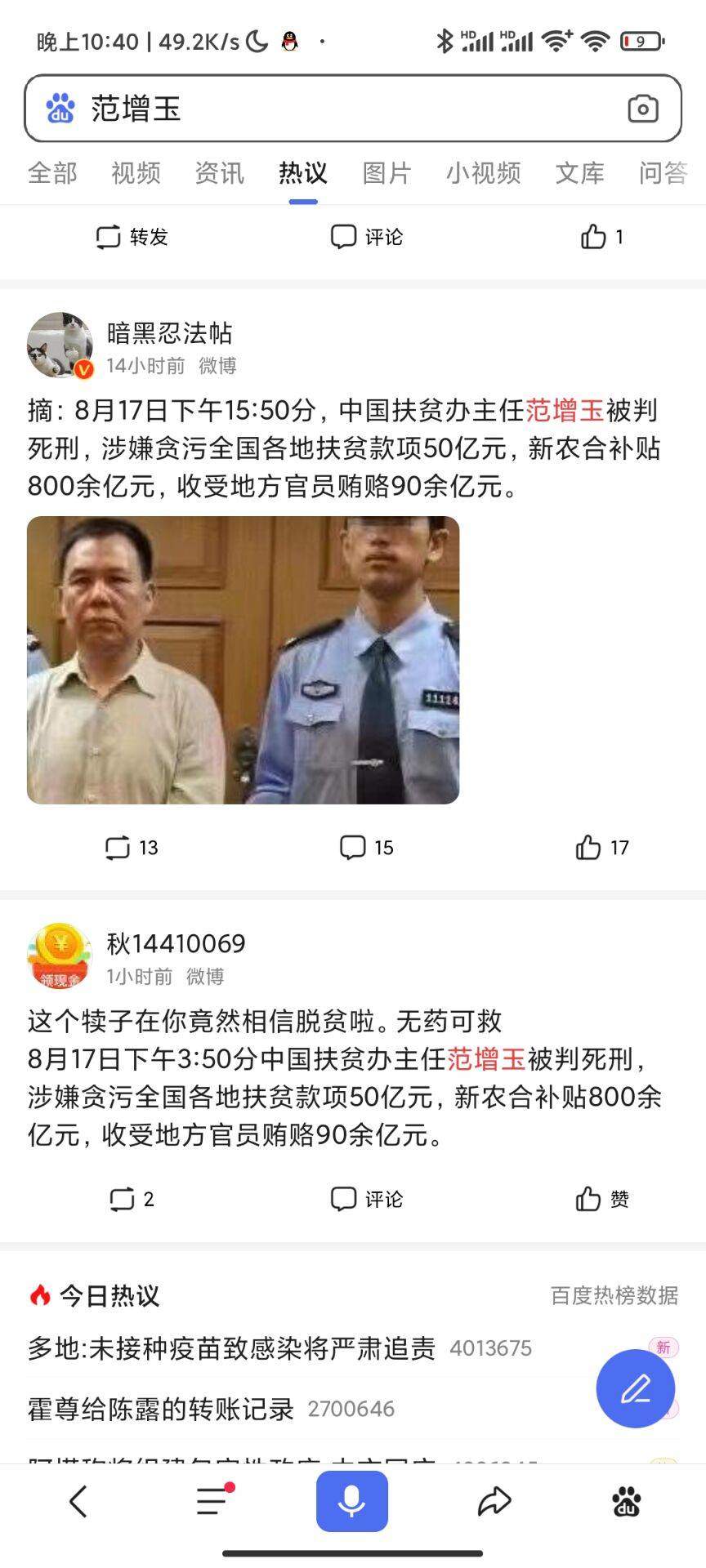The height and width of the screenshot is (1568, 706).
Task: Repost 暗黑忍法帖's post
Action: coord(131,848)
